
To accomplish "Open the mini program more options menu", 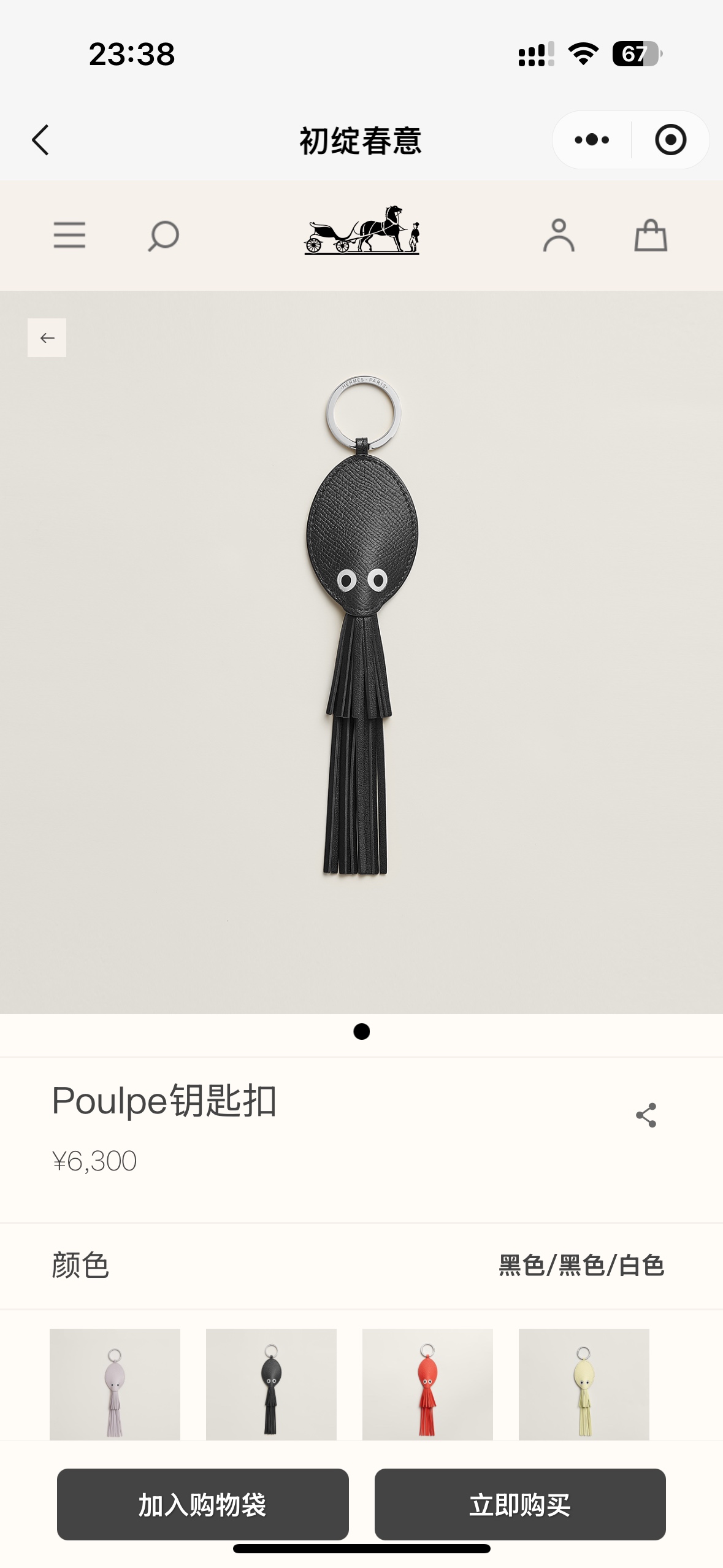I will click(592, 140).
